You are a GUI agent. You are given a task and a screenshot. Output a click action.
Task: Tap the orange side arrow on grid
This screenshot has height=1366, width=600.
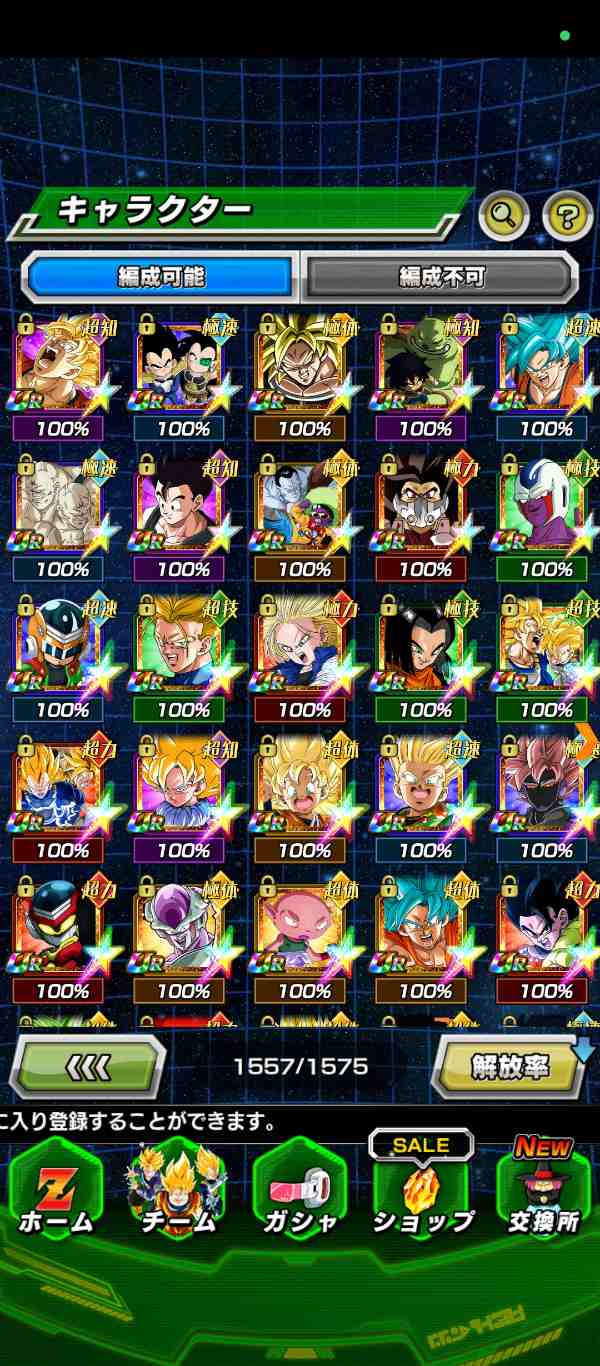(x=588, y=738)
